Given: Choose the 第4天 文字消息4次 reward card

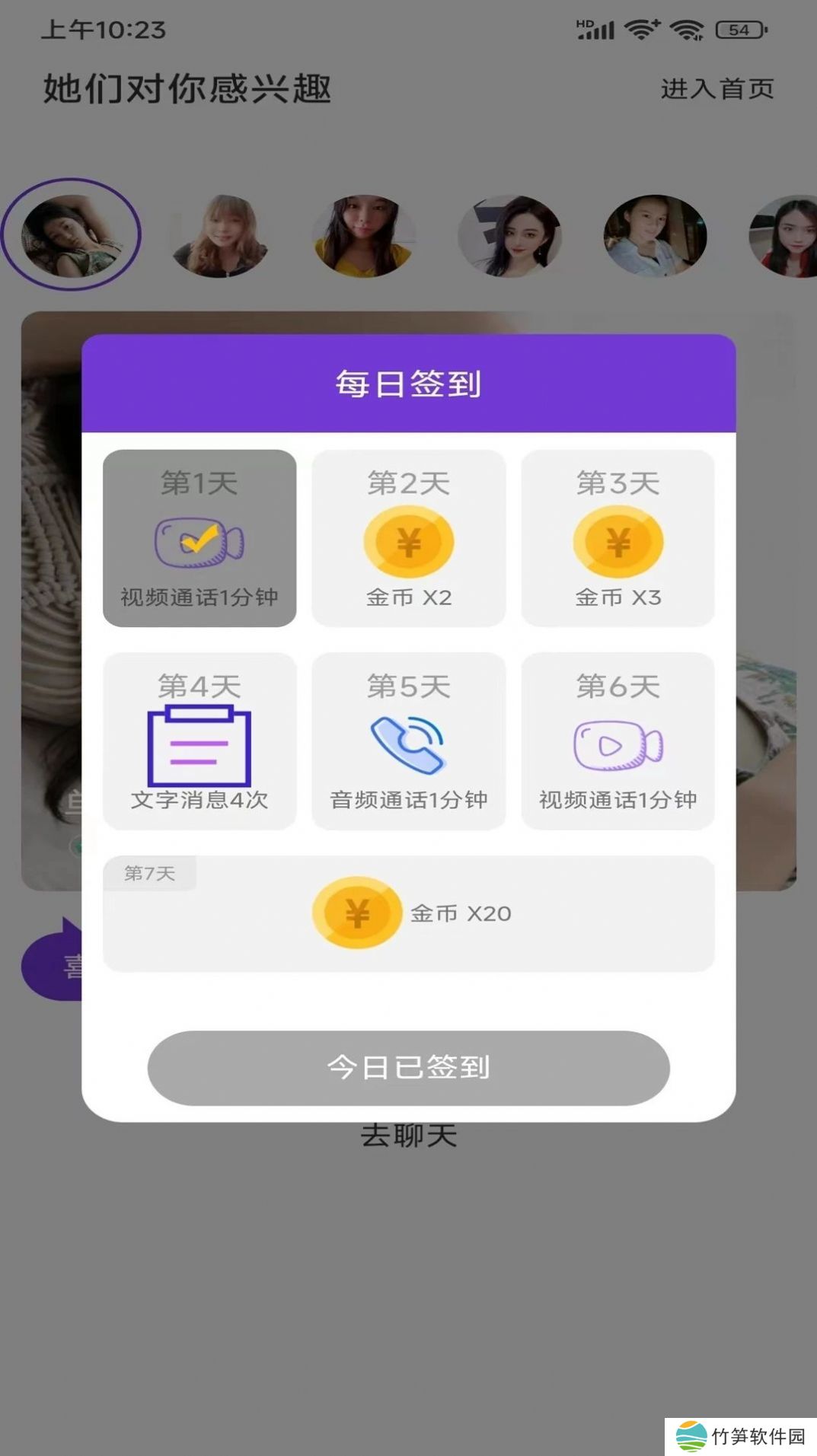Looking at the screenshot, I should tap(199, 741).
